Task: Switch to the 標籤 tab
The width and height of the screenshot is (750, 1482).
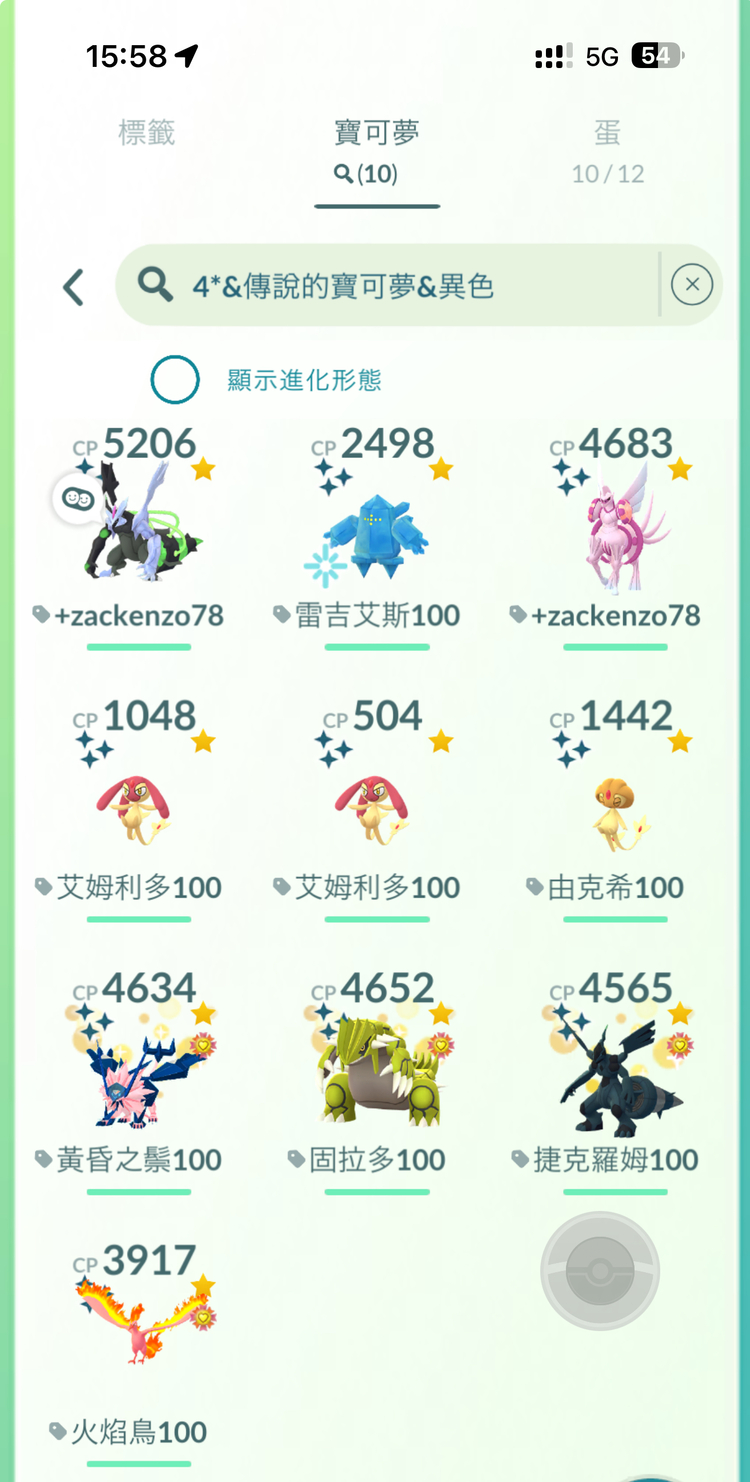Action: click(147, 133)
